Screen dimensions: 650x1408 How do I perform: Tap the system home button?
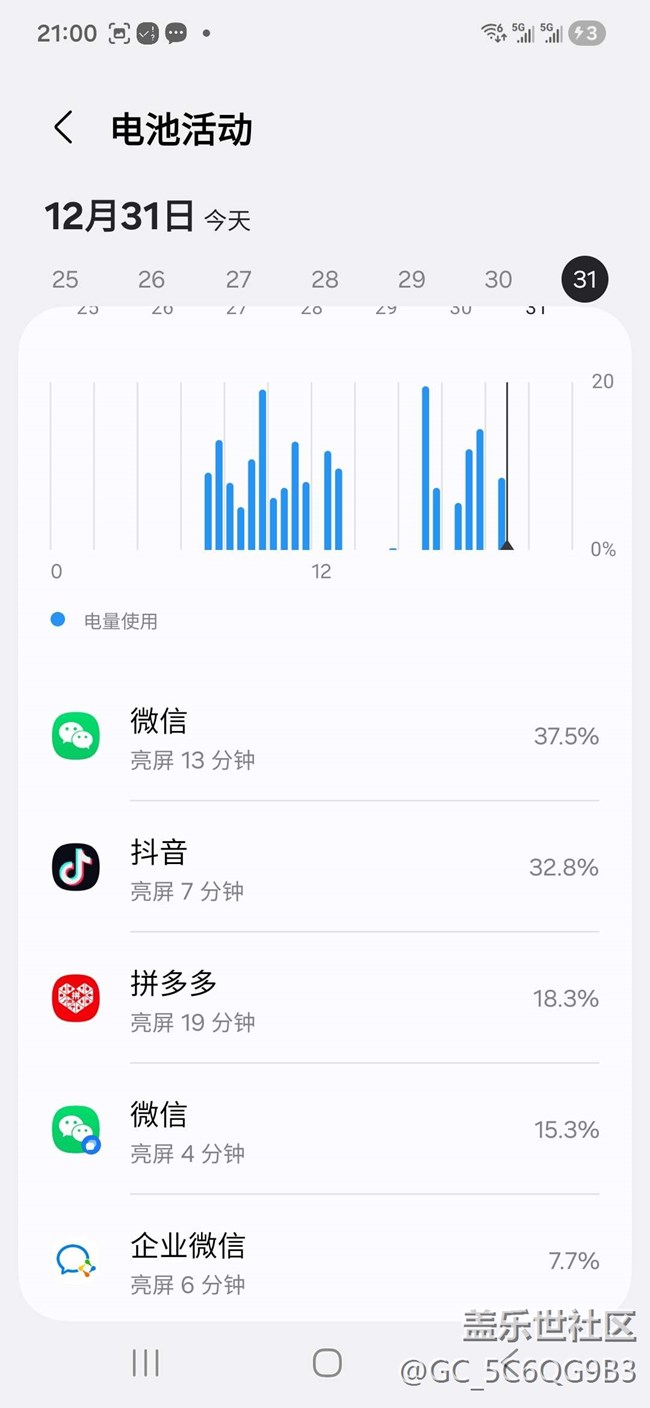327,1362
